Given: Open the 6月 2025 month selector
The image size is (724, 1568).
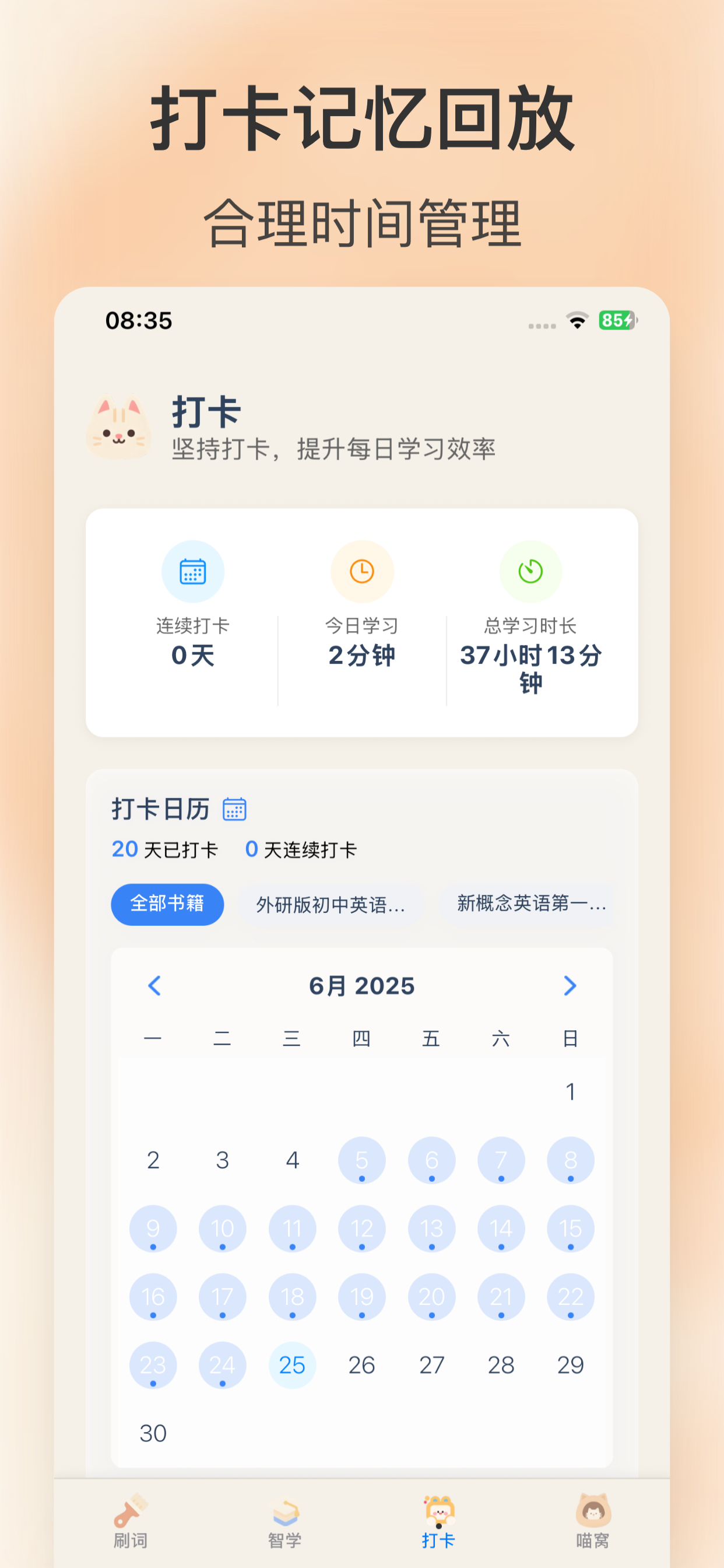Looking at the screenshot, I should 361,985.
